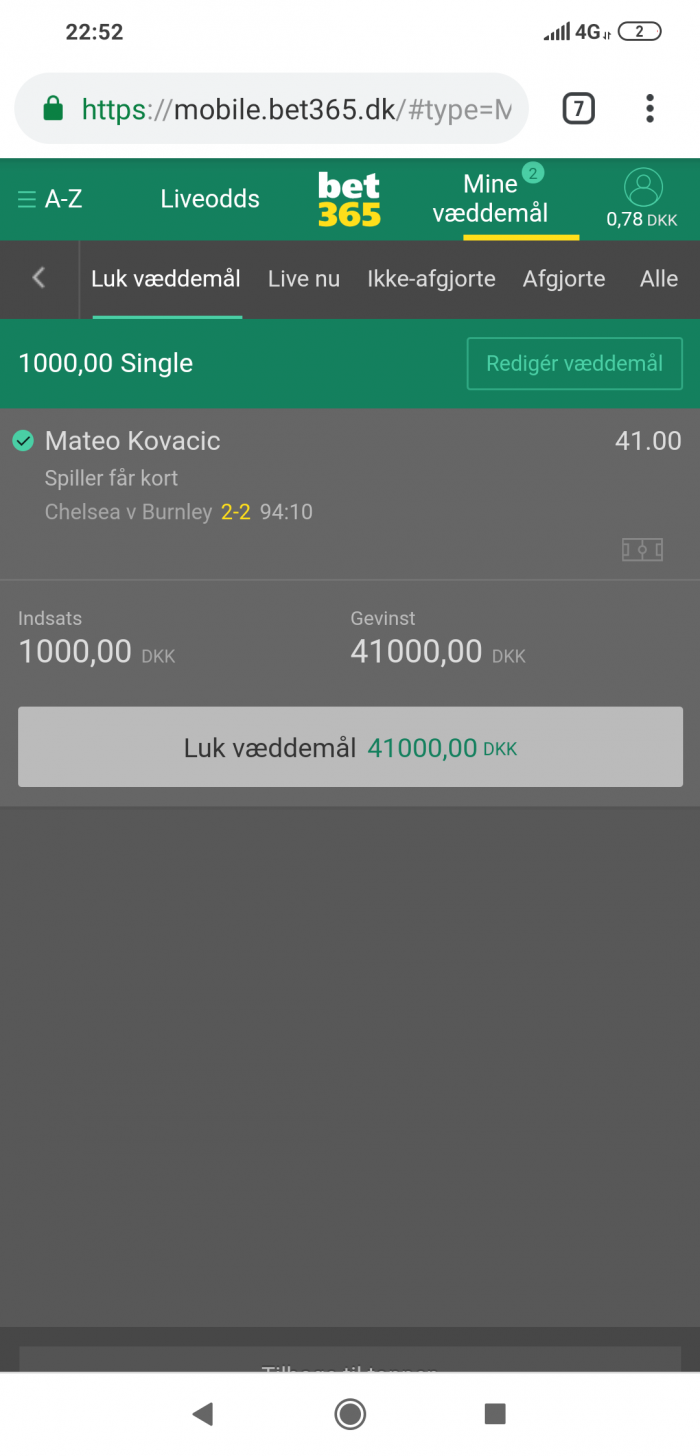Viewport: 700px width, 1456px height.
Task: Open the browser overflow menu
Action: [x=650, y=108]
